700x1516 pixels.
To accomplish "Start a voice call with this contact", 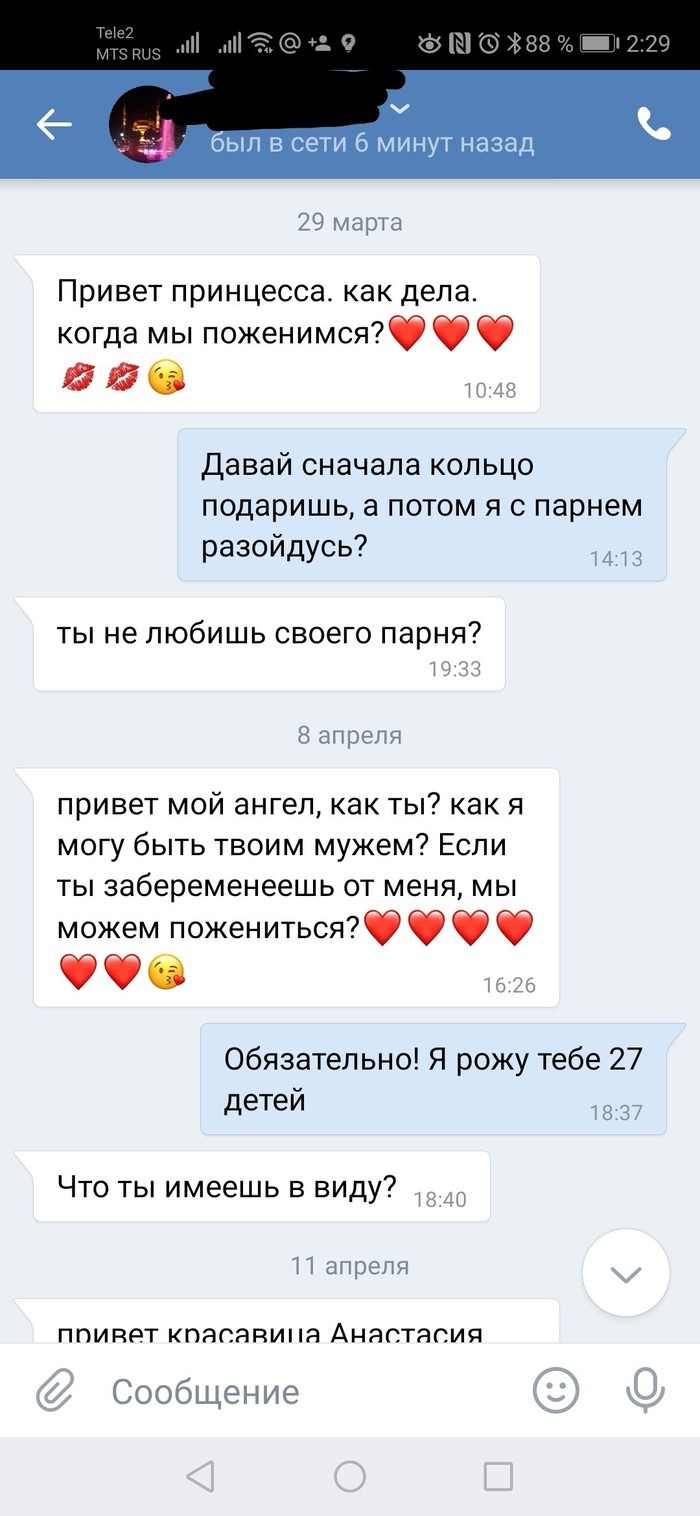I will point(654,124).
